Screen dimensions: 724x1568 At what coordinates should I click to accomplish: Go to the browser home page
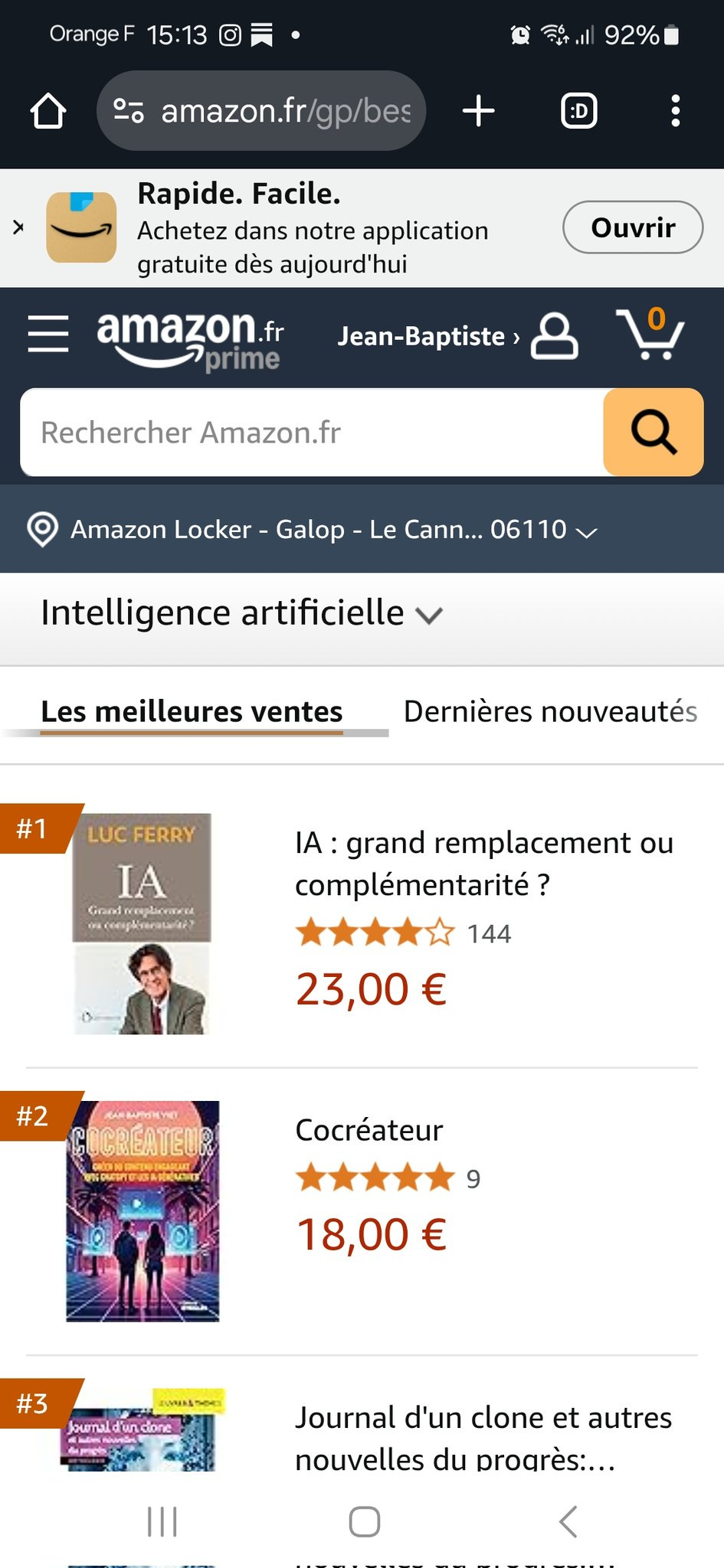(x=48, y=111)
